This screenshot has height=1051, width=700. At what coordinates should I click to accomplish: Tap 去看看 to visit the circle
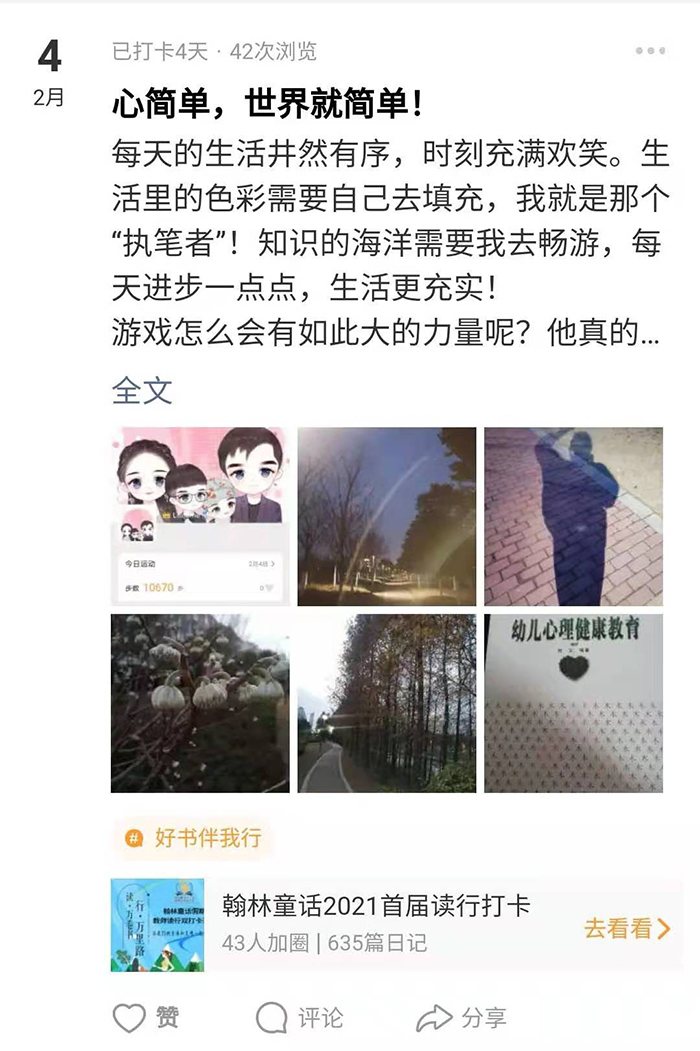pos(626,928)
